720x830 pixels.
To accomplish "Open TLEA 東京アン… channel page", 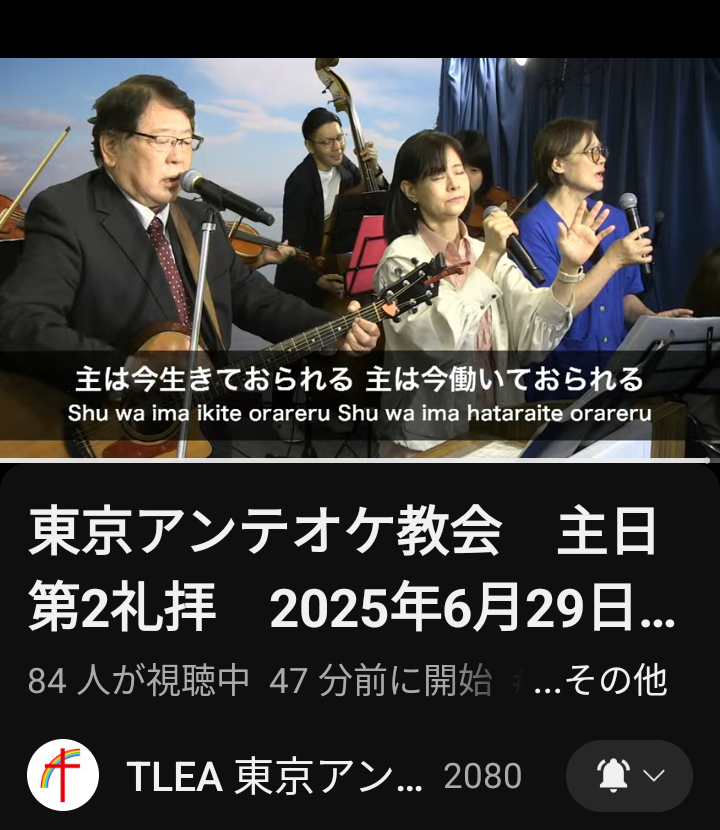I will (275, 776).
